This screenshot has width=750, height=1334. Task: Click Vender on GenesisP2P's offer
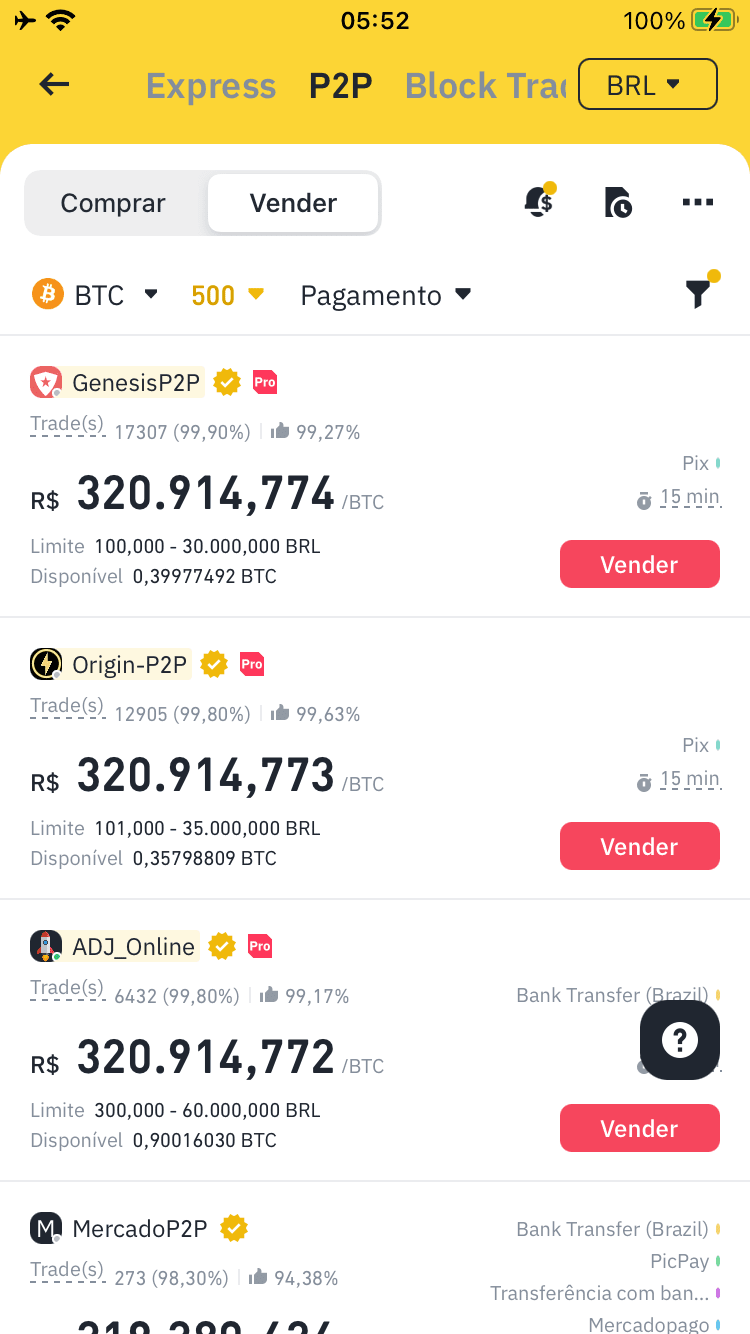(x=639, y=564)
